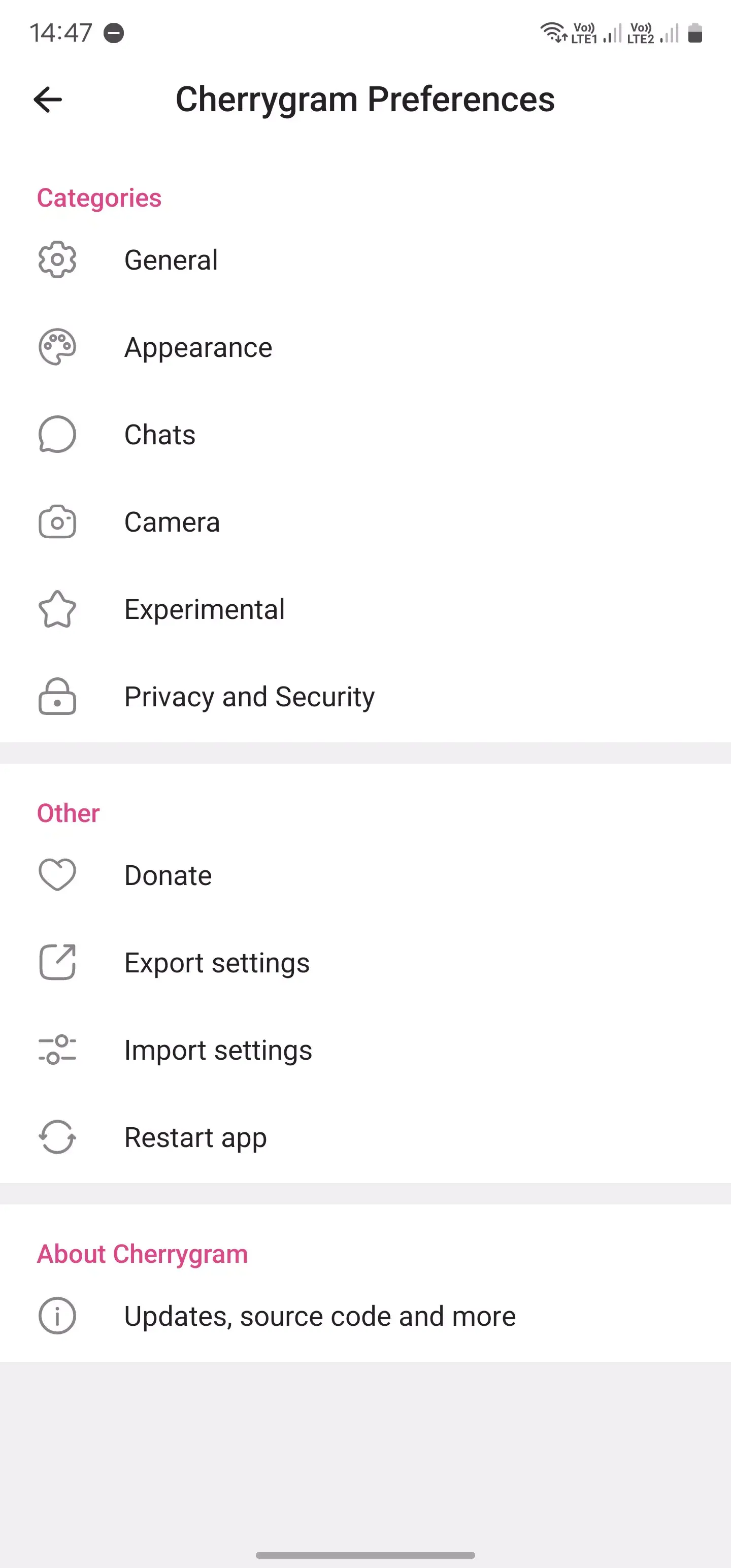
Task: Click the Experimental star icon
Action: [x=57, y=608]
